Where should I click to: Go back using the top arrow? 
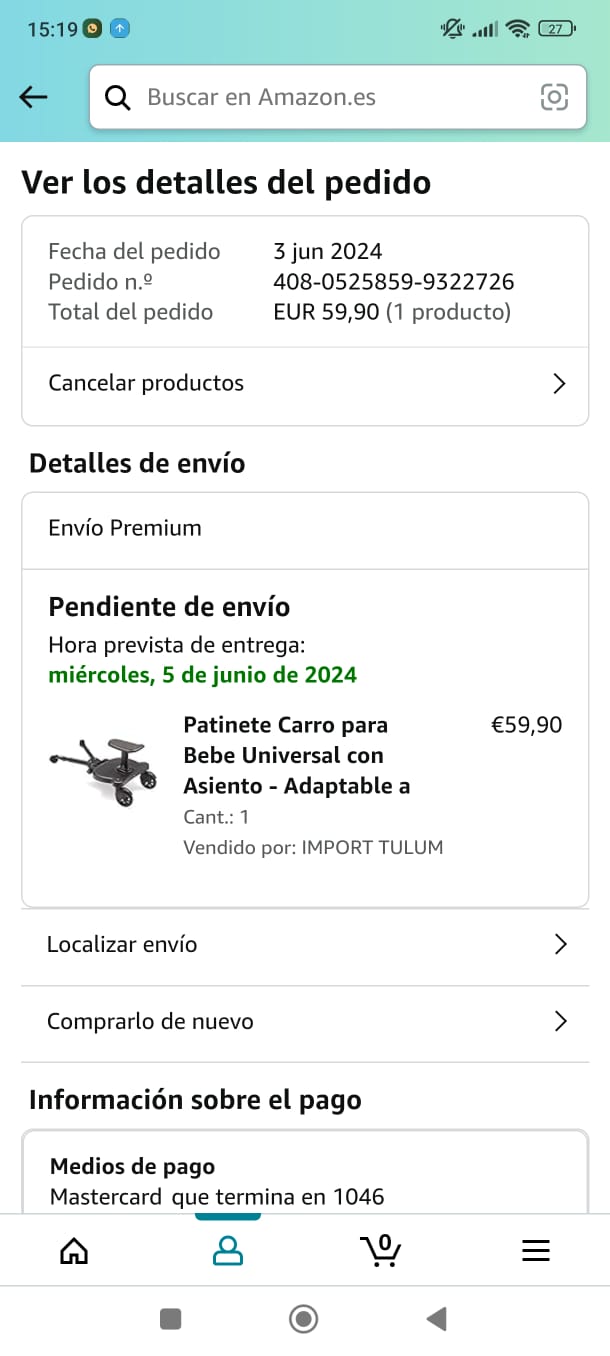[33, 97]
